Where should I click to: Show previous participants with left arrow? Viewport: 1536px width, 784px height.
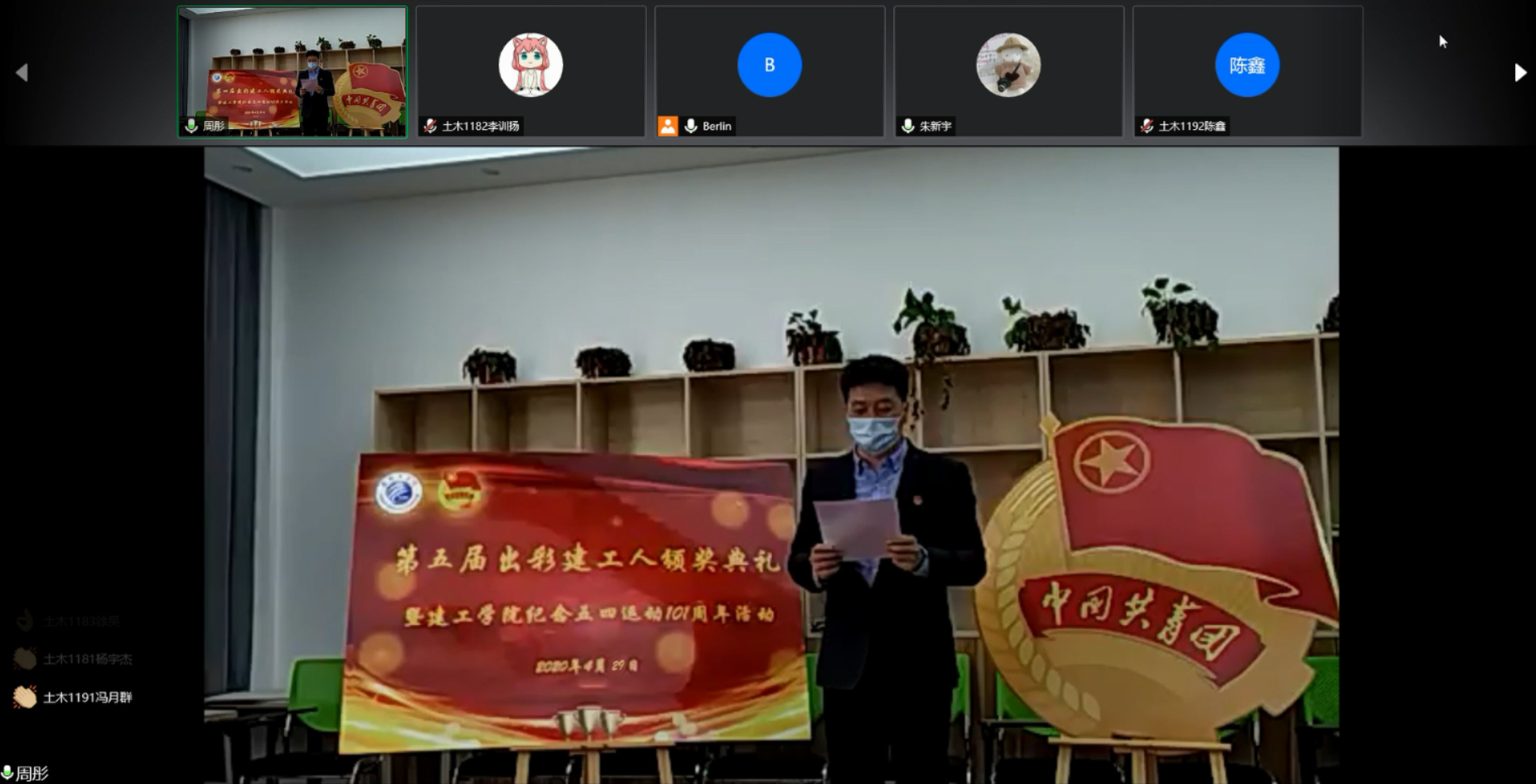tap(22, 73)
